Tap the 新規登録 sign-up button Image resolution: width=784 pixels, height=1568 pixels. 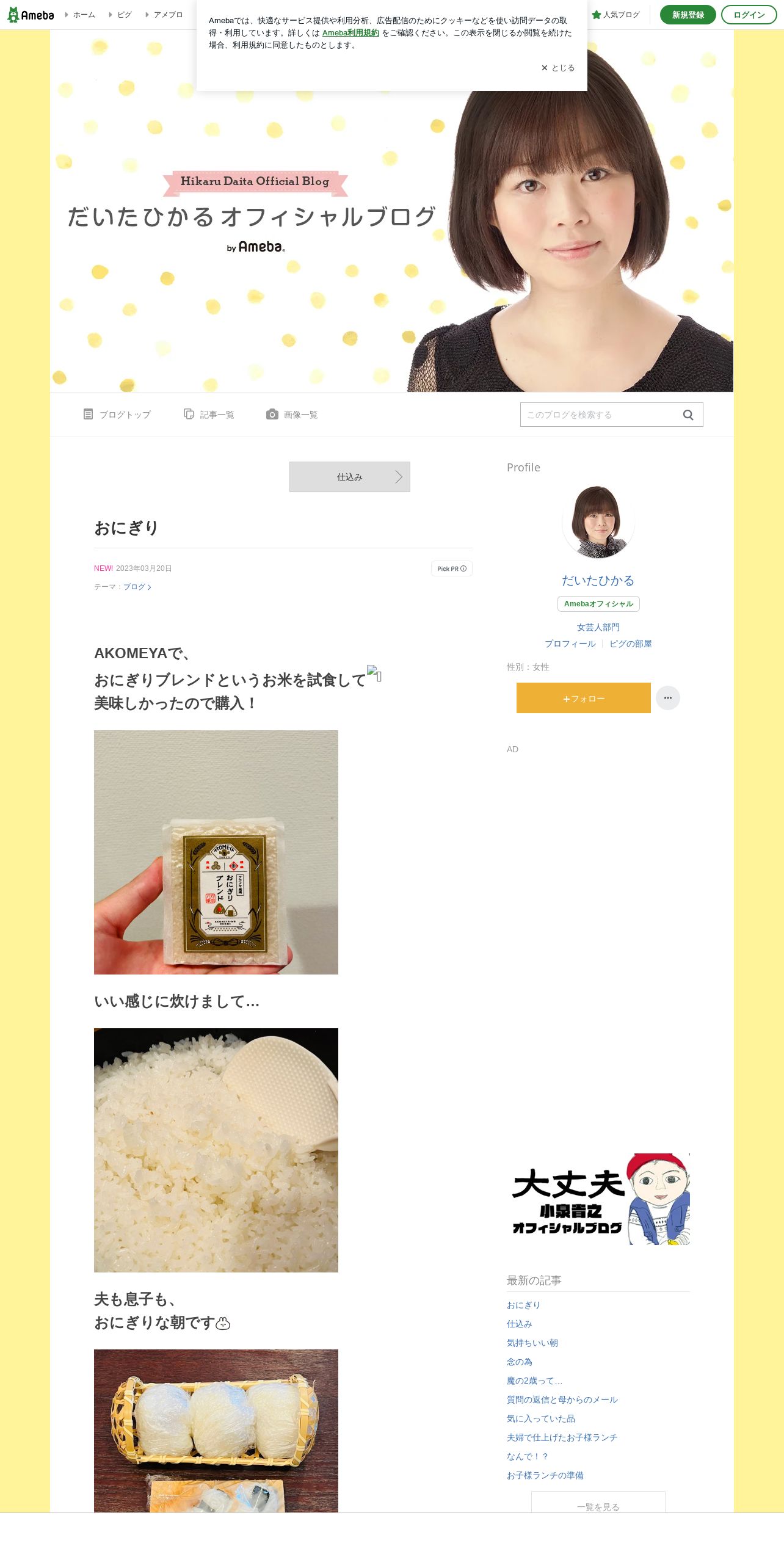coord(688,15)
